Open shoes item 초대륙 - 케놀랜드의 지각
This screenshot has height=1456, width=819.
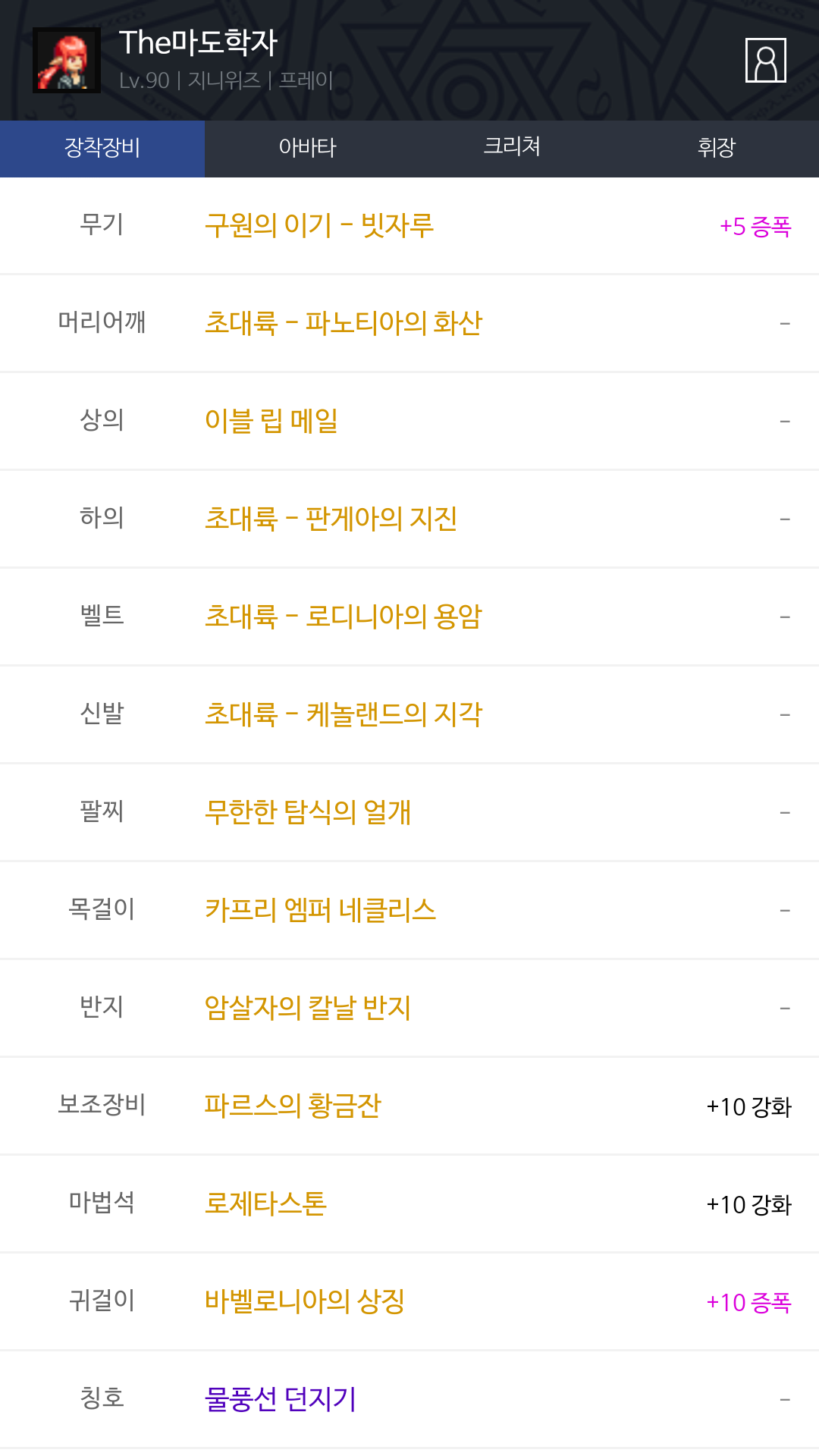[x=344, y=714]
